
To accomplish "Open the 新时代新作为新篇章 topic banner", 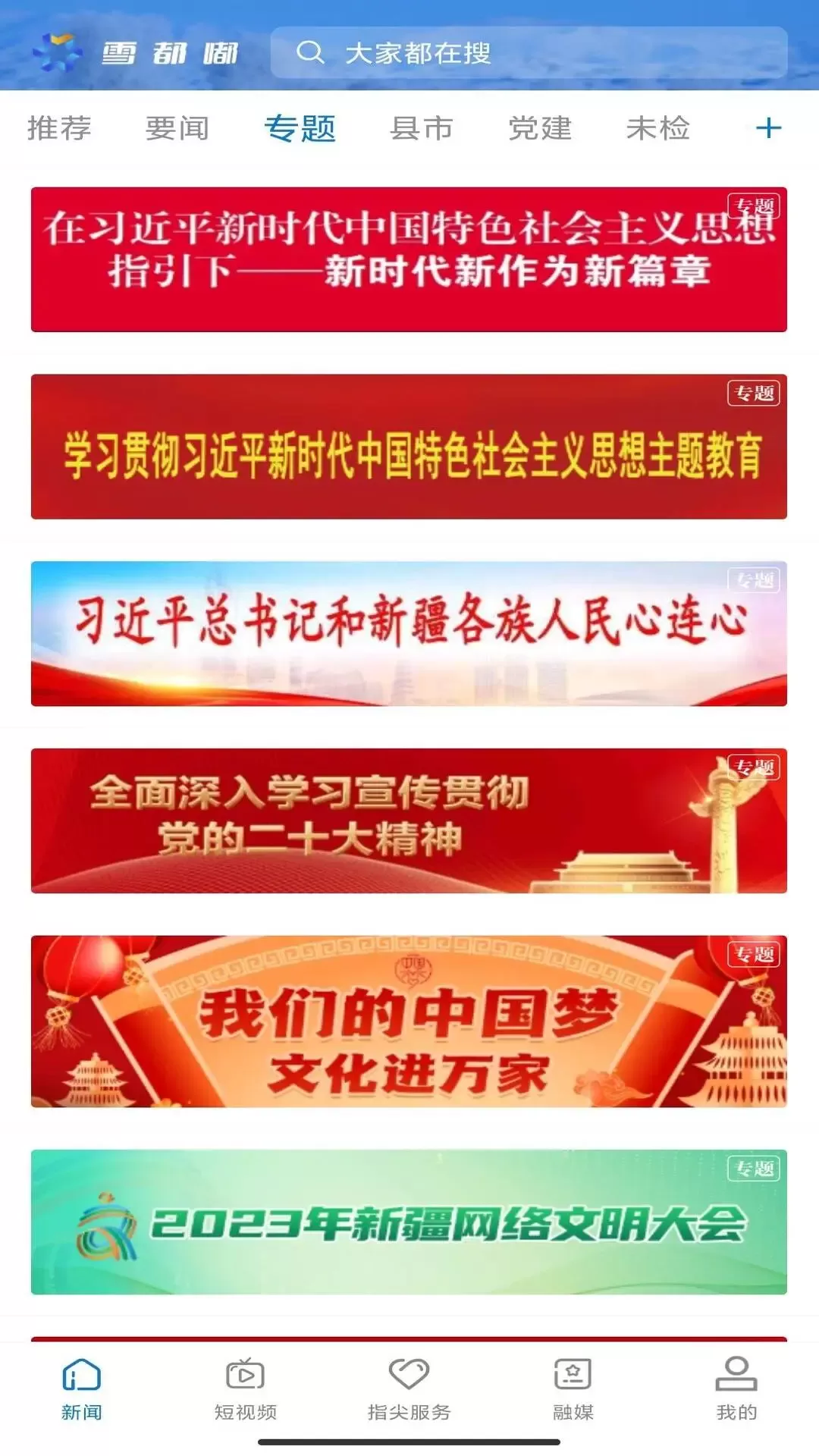I will pos(409,259).
